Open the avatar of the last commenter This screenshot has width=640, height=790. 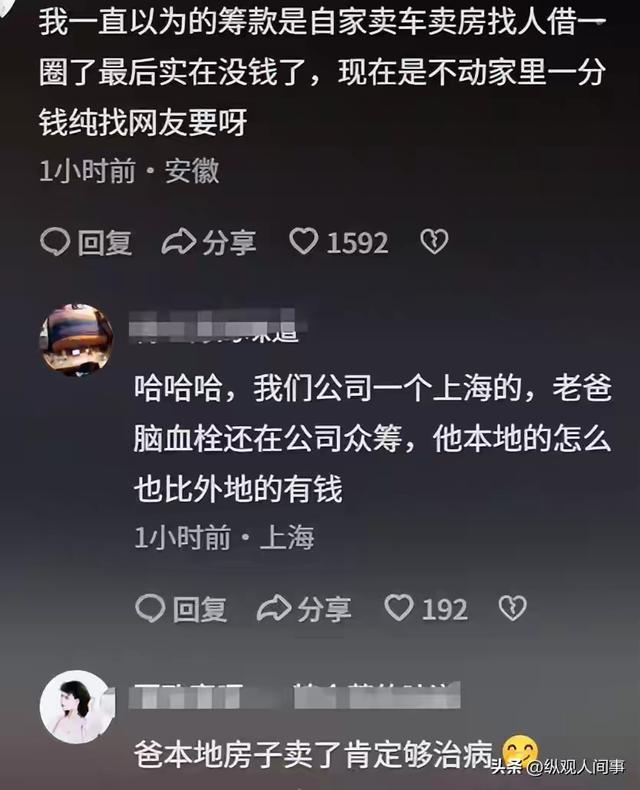click(x=76, y=707)
